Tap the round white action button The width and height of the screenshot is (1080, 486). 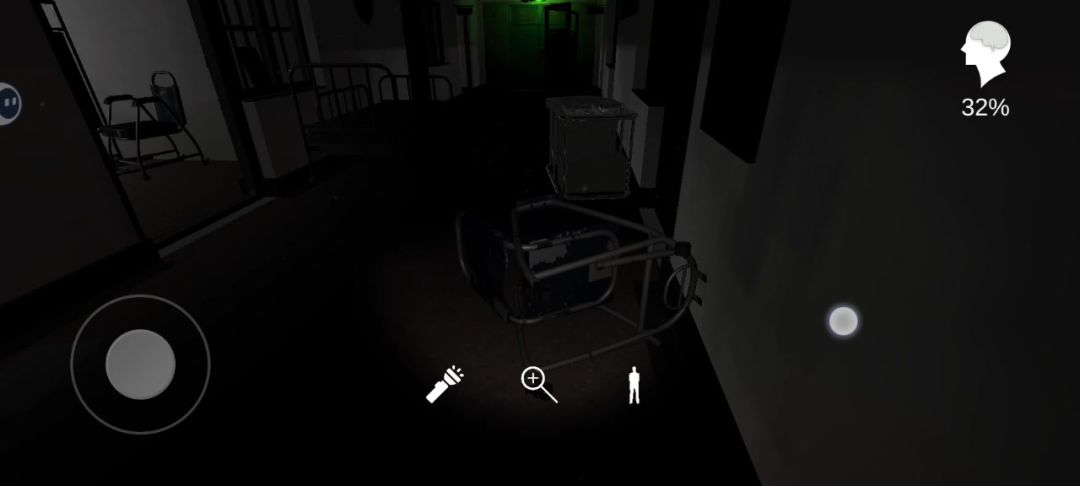[x=843, y=321]
